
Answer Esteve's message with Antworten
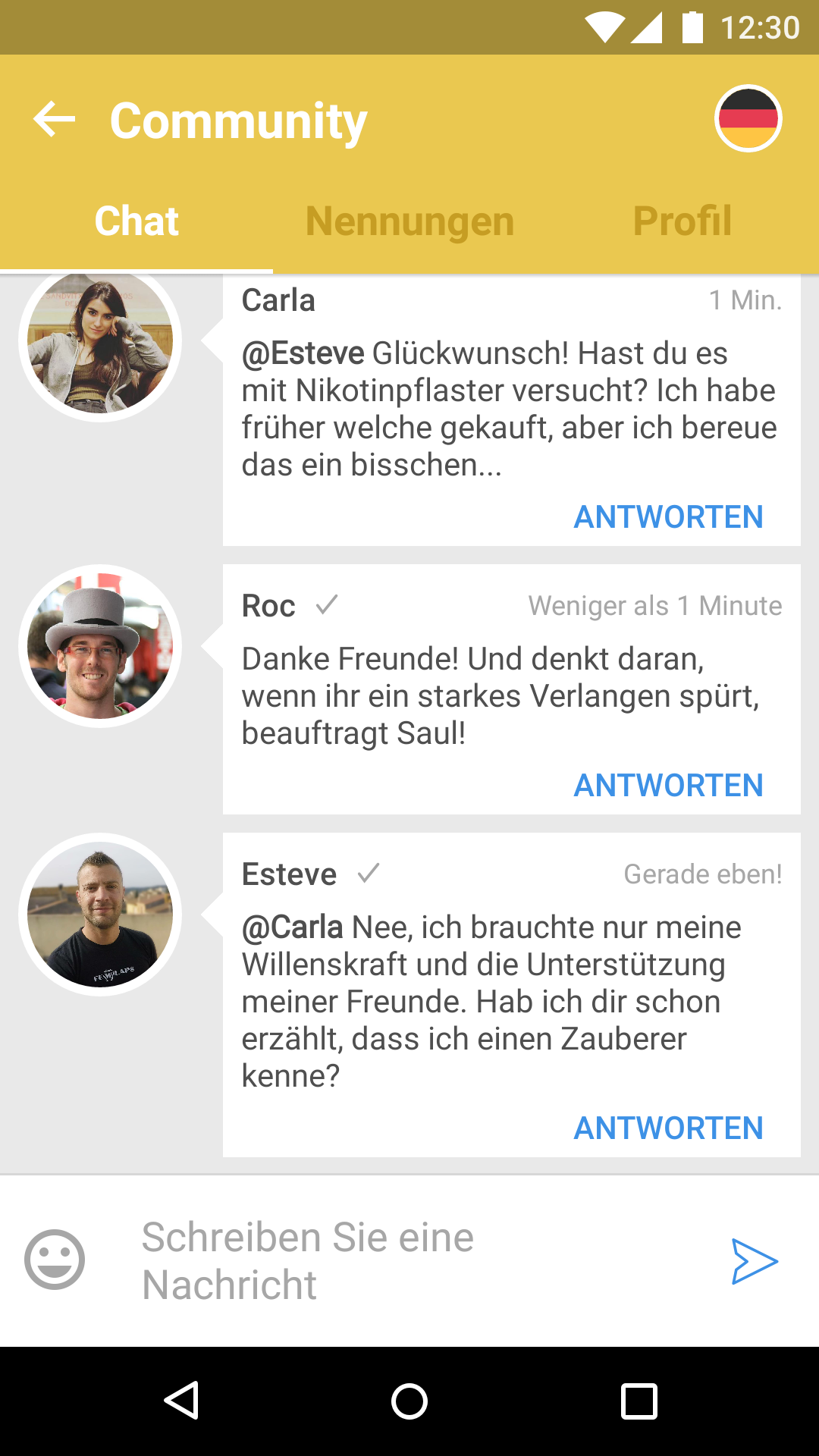[668, 1128]
